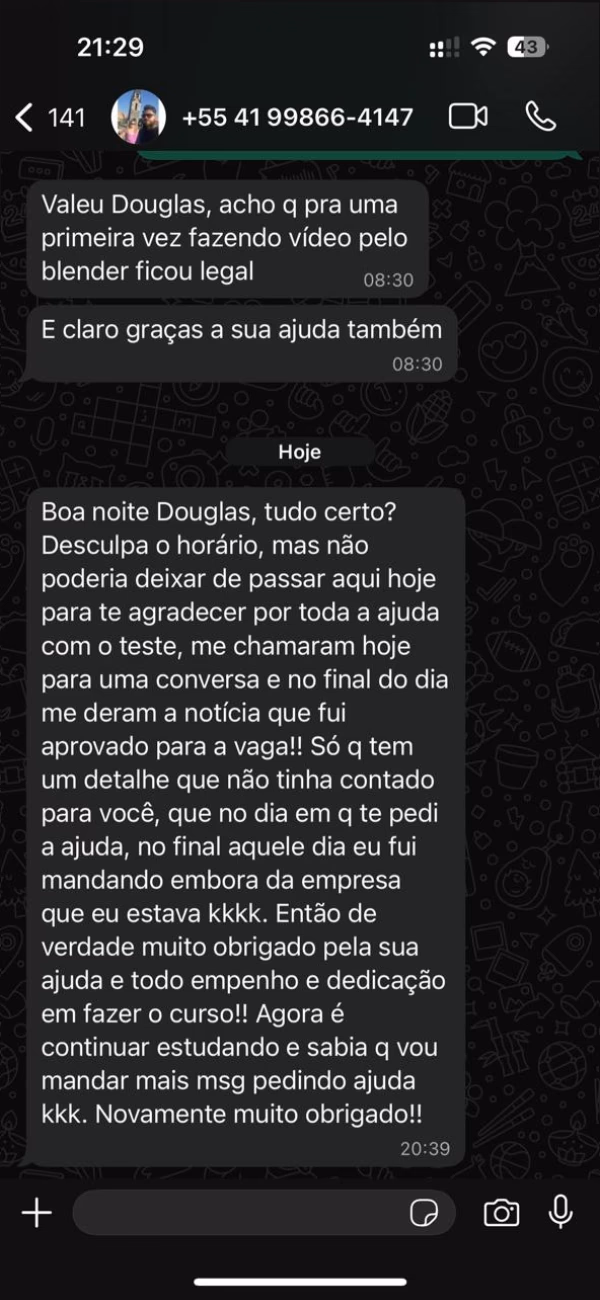Start a voice call
Screen dimensions: 600x1300
(x=540, y=117)
